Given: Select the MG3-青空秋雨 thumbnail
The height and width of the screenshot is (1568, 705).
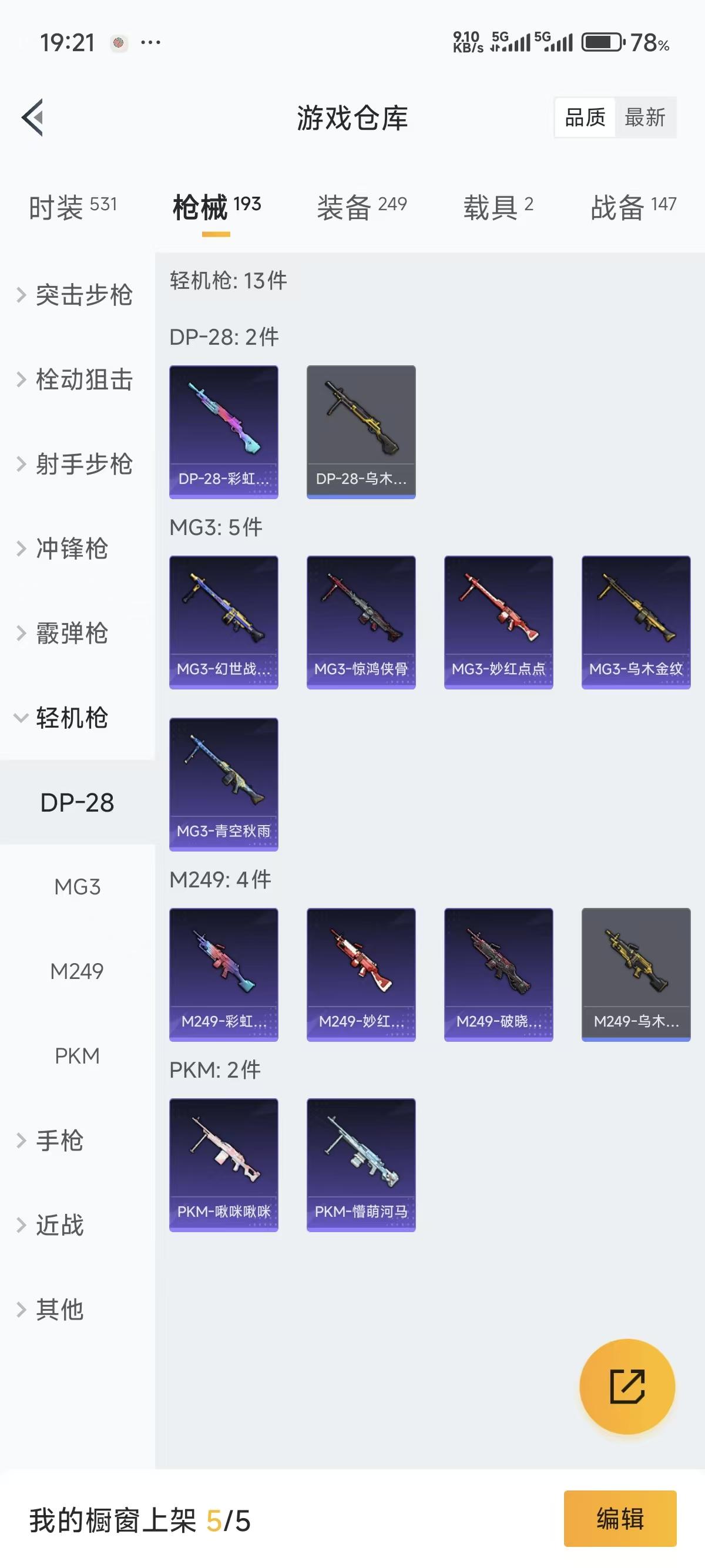Looking at the screenshot, I should point(223,784).
